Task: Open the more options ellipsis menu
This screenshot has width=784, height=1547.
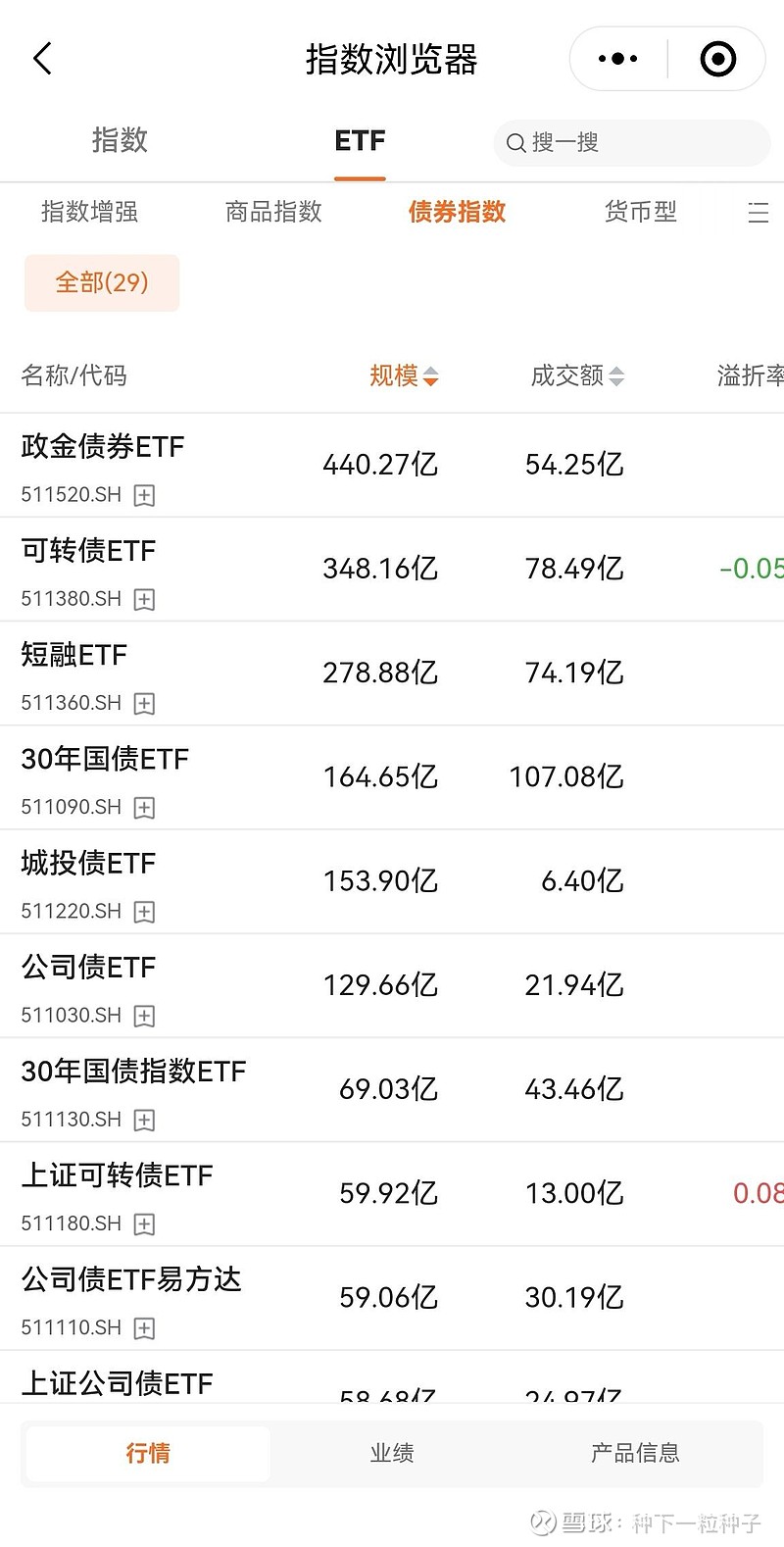Action: pos(615,58)
